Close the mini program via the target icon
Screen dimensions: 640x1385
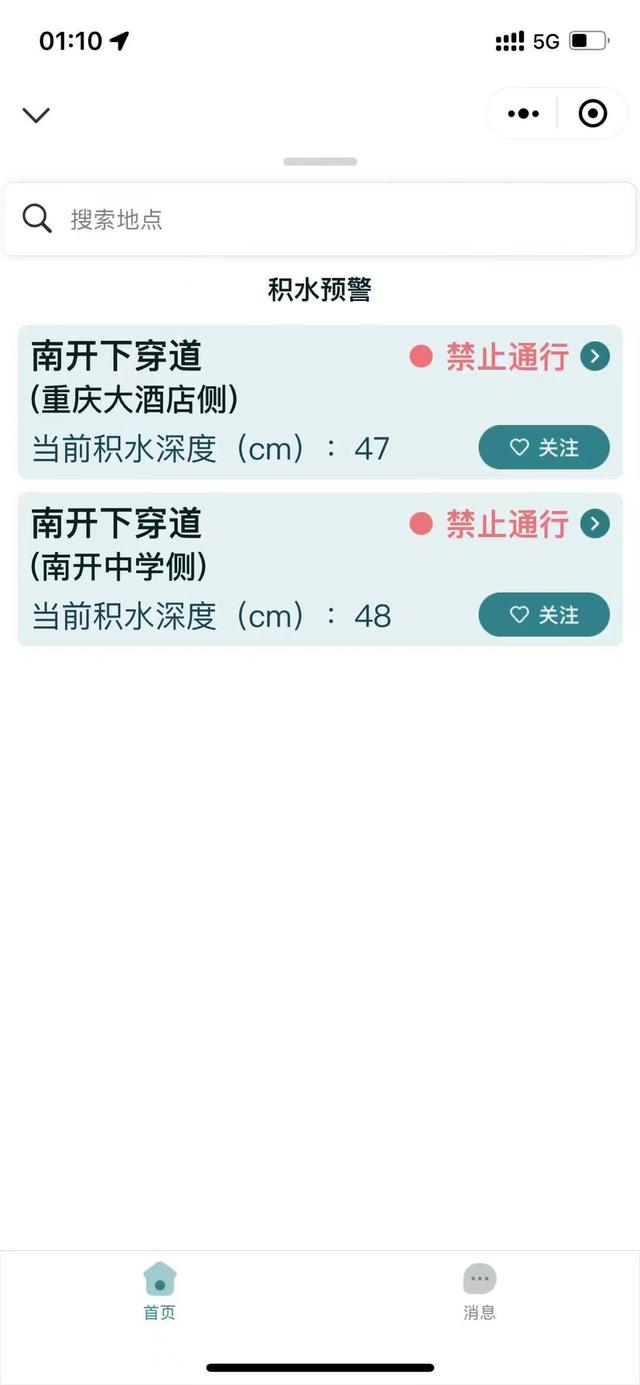coord(593,114)
